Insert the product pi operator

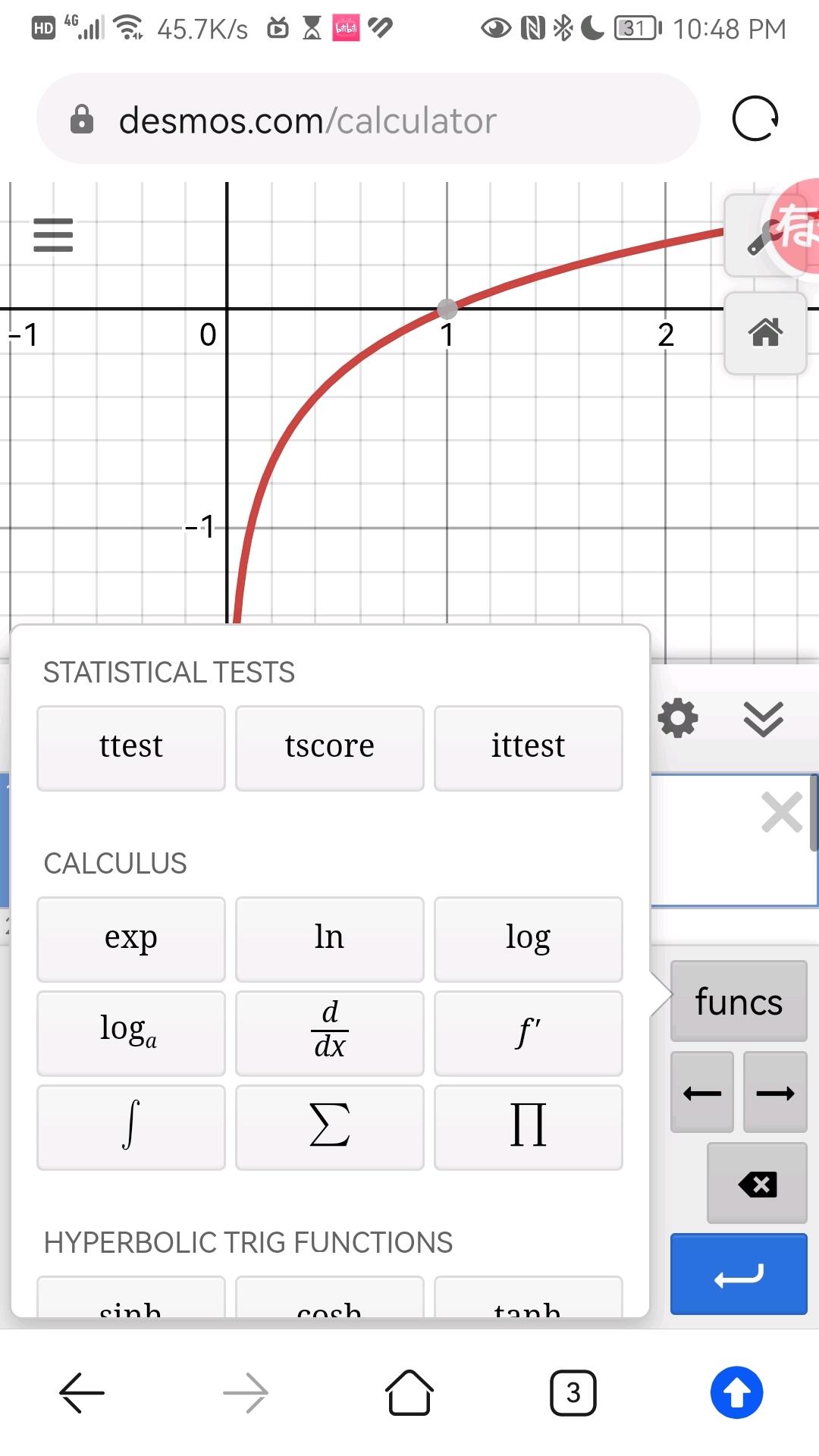pyautogui.click(x=529, y=1128)
